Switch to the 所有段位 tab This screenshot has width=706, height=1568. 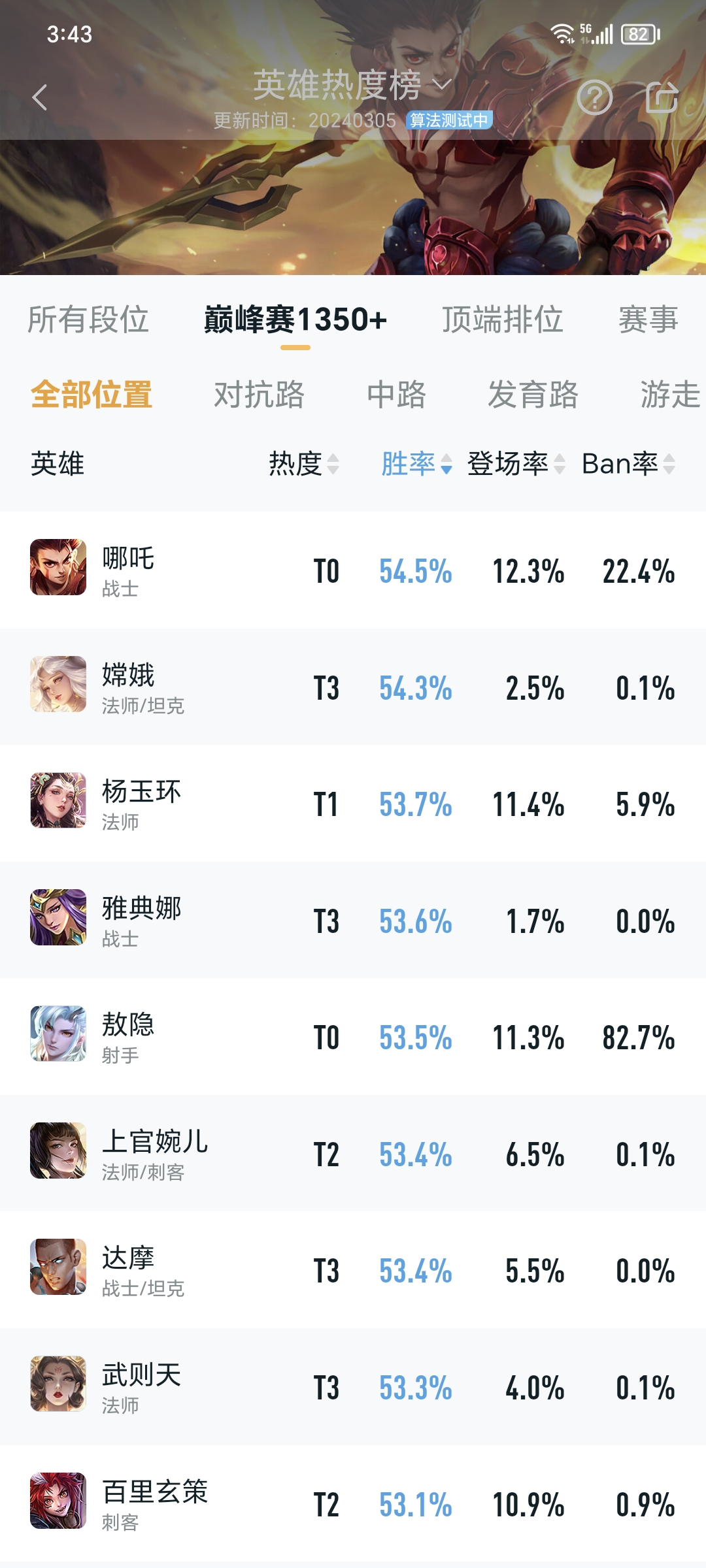point(88,320)
